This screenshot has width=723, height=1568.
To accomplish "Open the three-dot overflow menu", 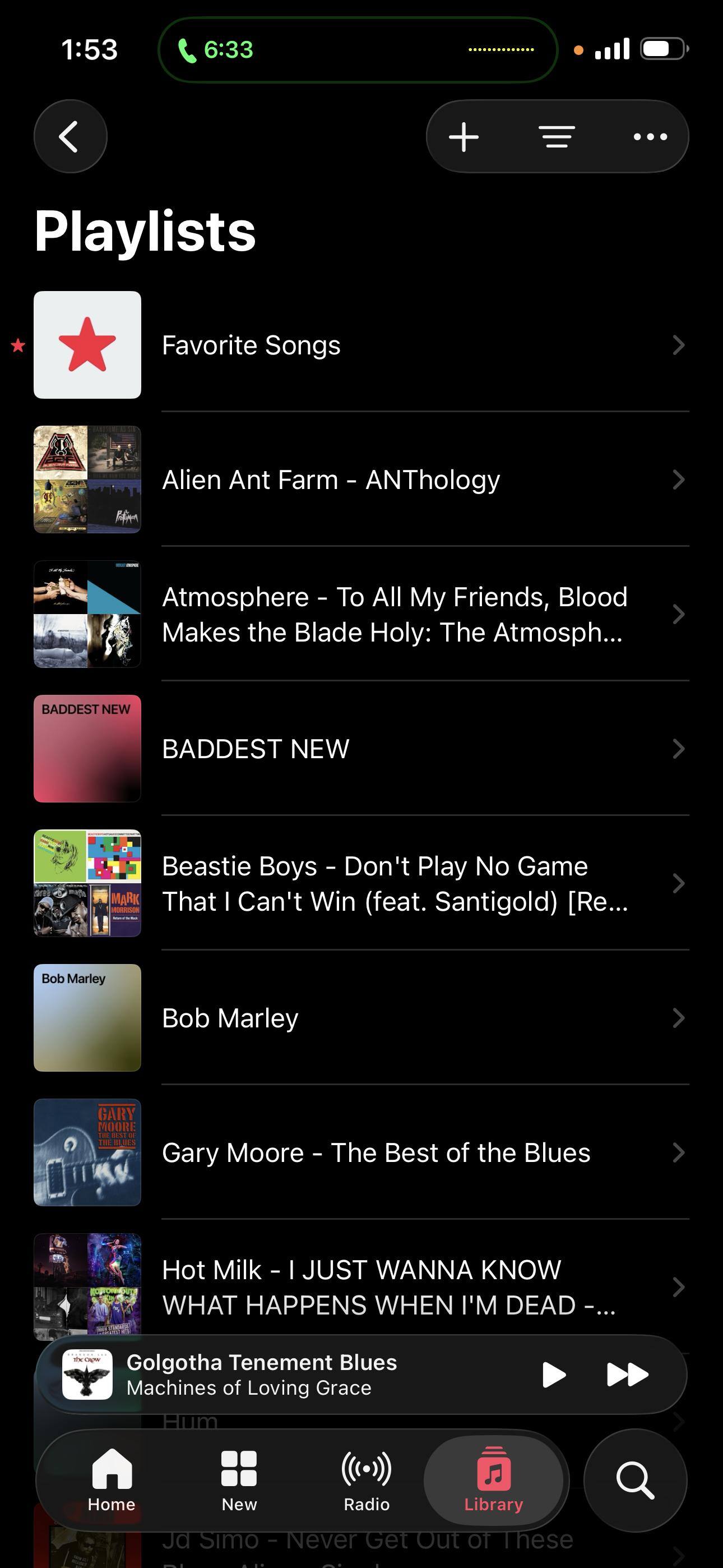I will coord(650,136).
